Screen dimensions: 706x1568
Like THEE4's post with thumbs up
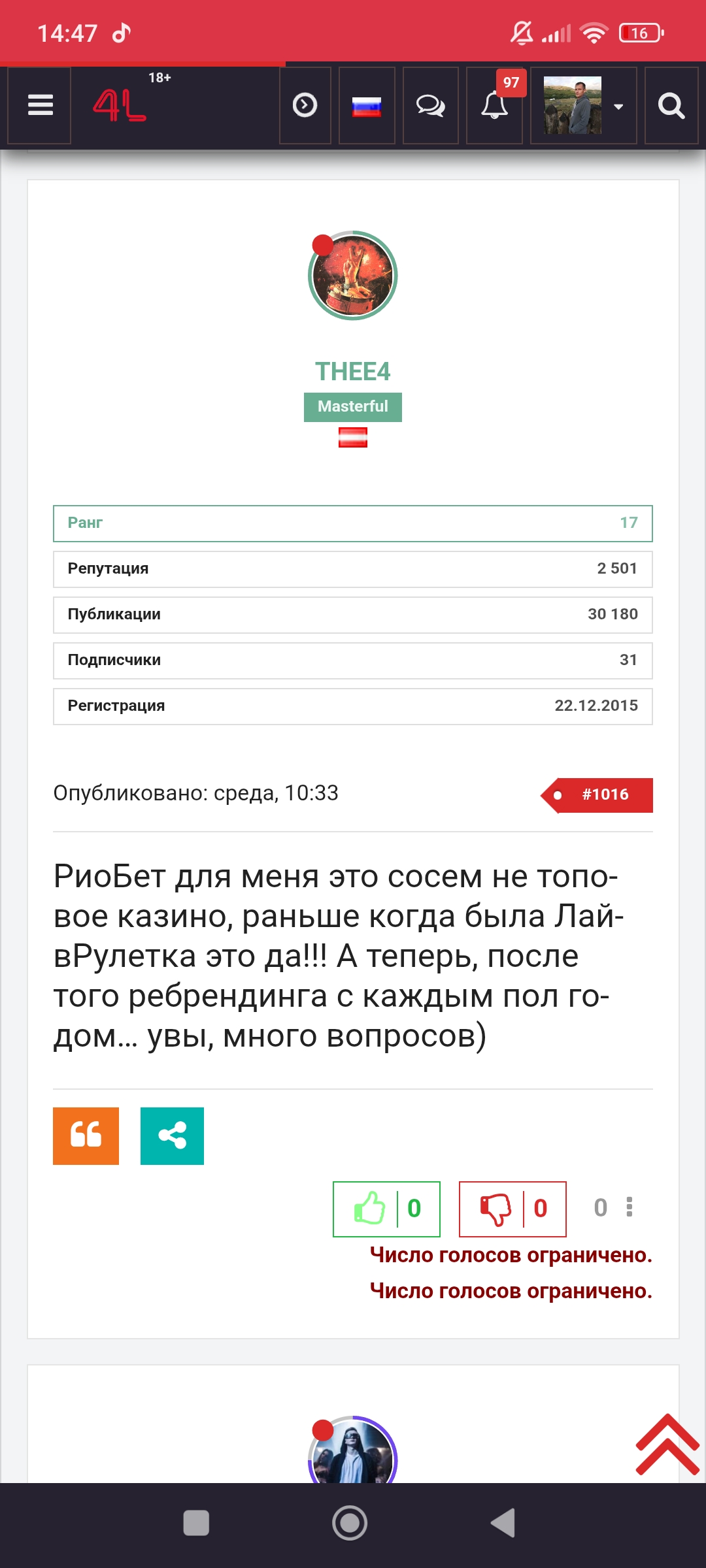click(x=370, y=1209)
